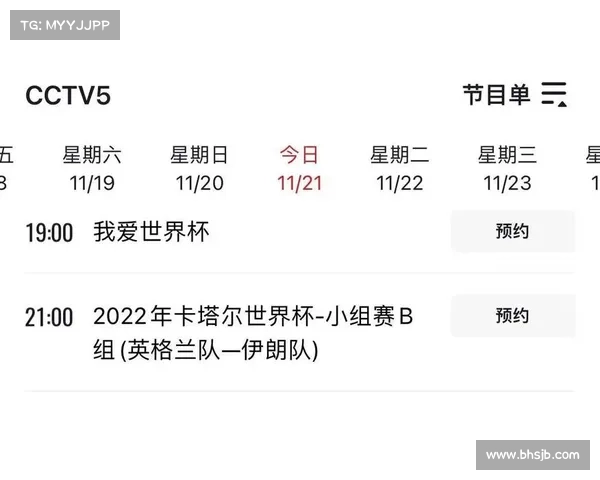Open the 节目单 program list menu
Image resolution: width=600 pixels, height=480 pixels.
click(514, 95)
